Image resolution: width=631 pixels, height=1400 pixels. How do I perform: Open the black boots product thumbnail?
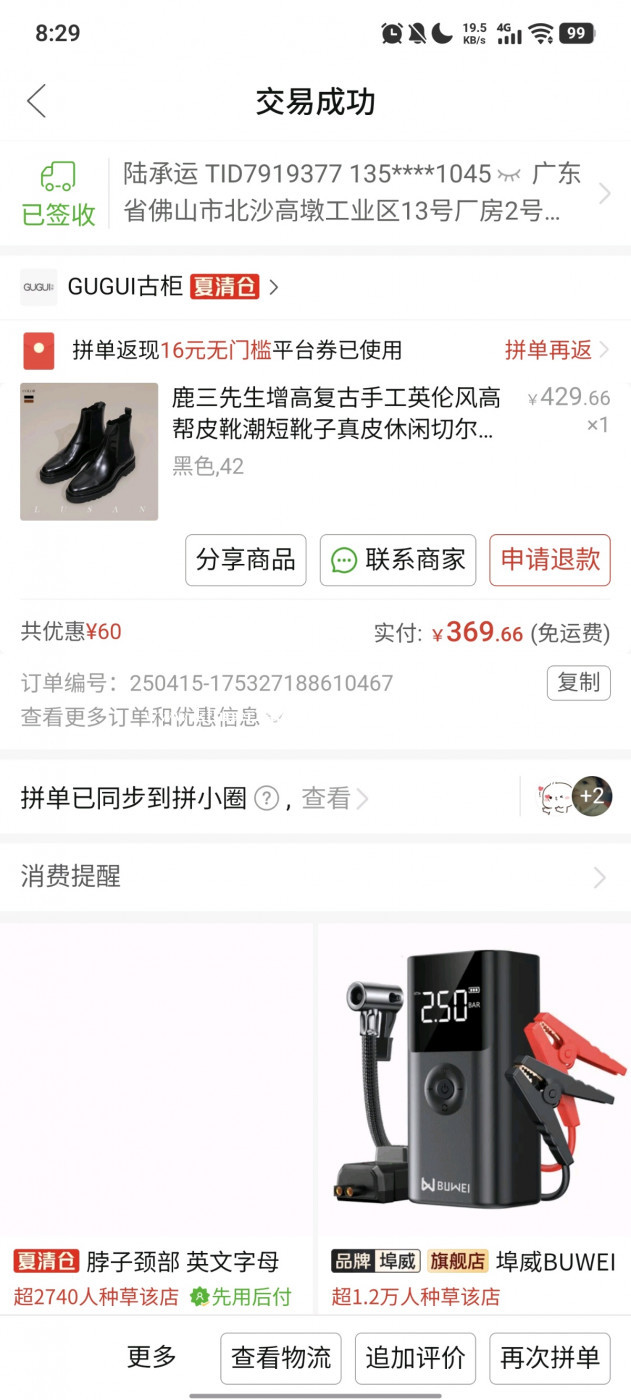[89, 451]
